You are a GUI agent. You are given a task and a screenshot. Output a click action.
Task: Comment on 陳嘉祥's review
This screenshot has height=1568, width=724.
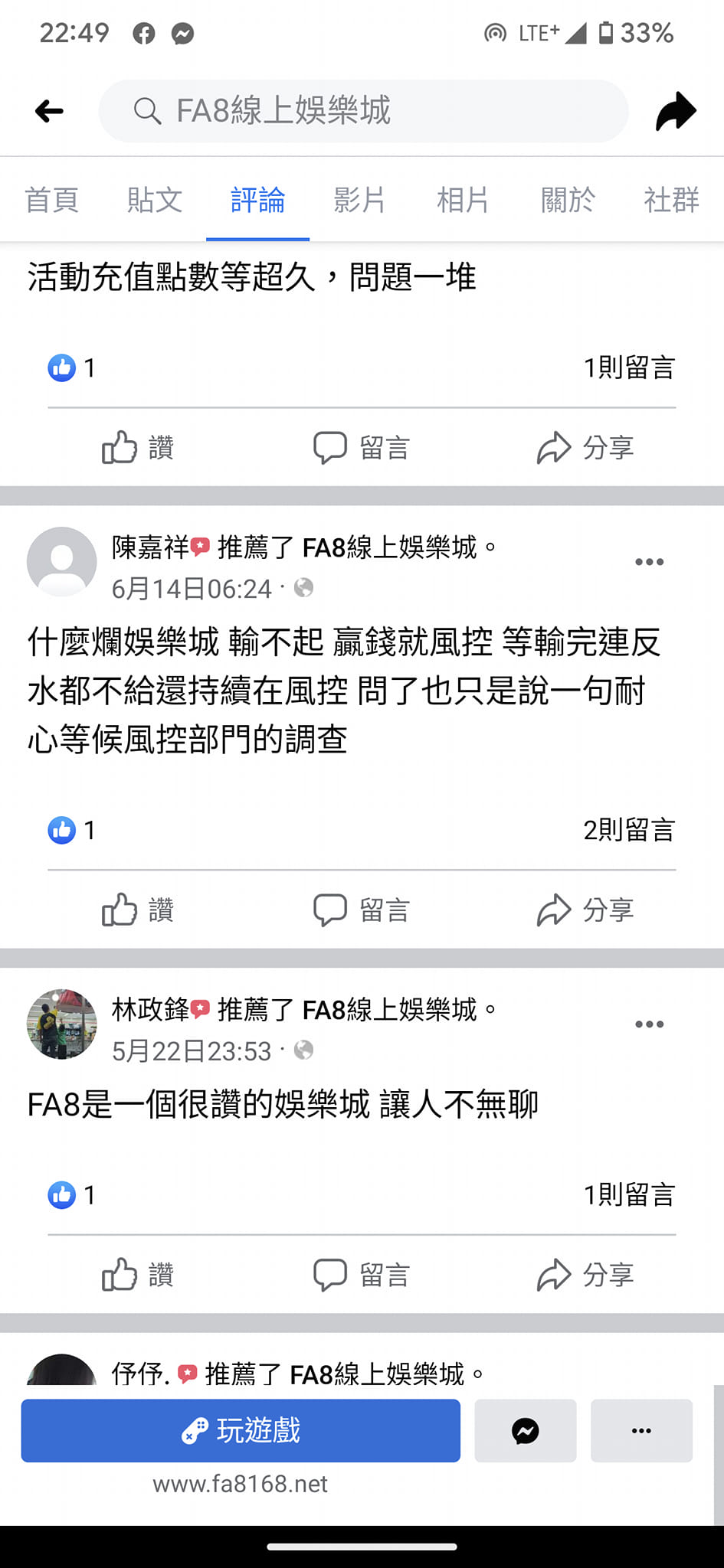click(x=362, y=910)
